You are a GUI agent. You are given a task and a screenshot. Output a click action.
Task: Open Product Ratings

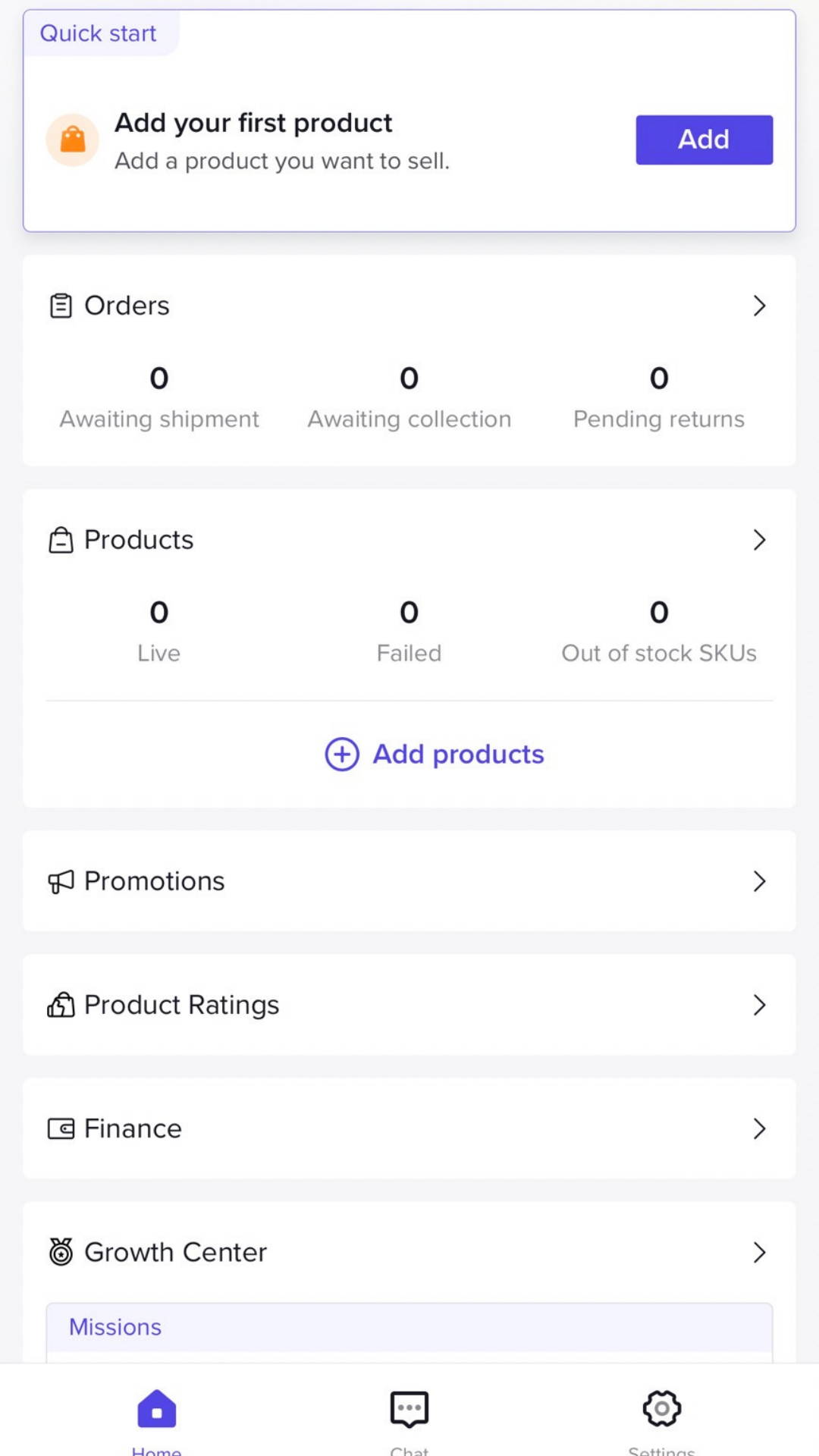409,1005
